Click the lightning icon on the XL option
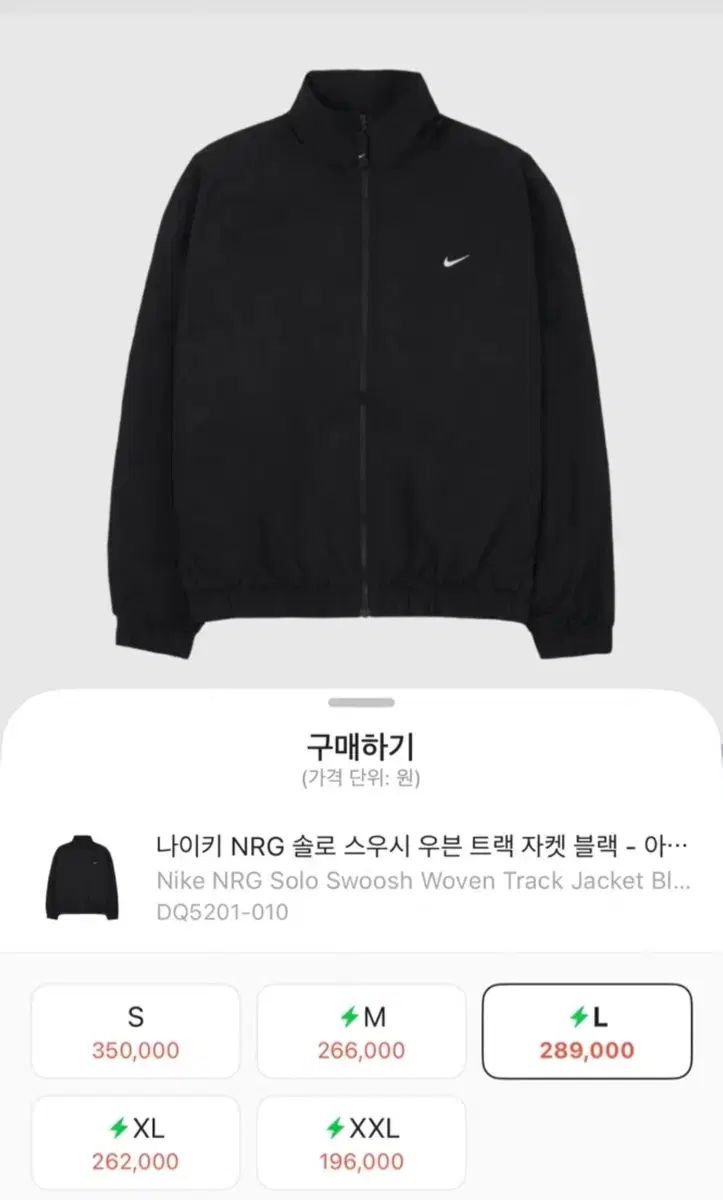The height and width of the screenshot is (1200, 723). click(116, 1126)
